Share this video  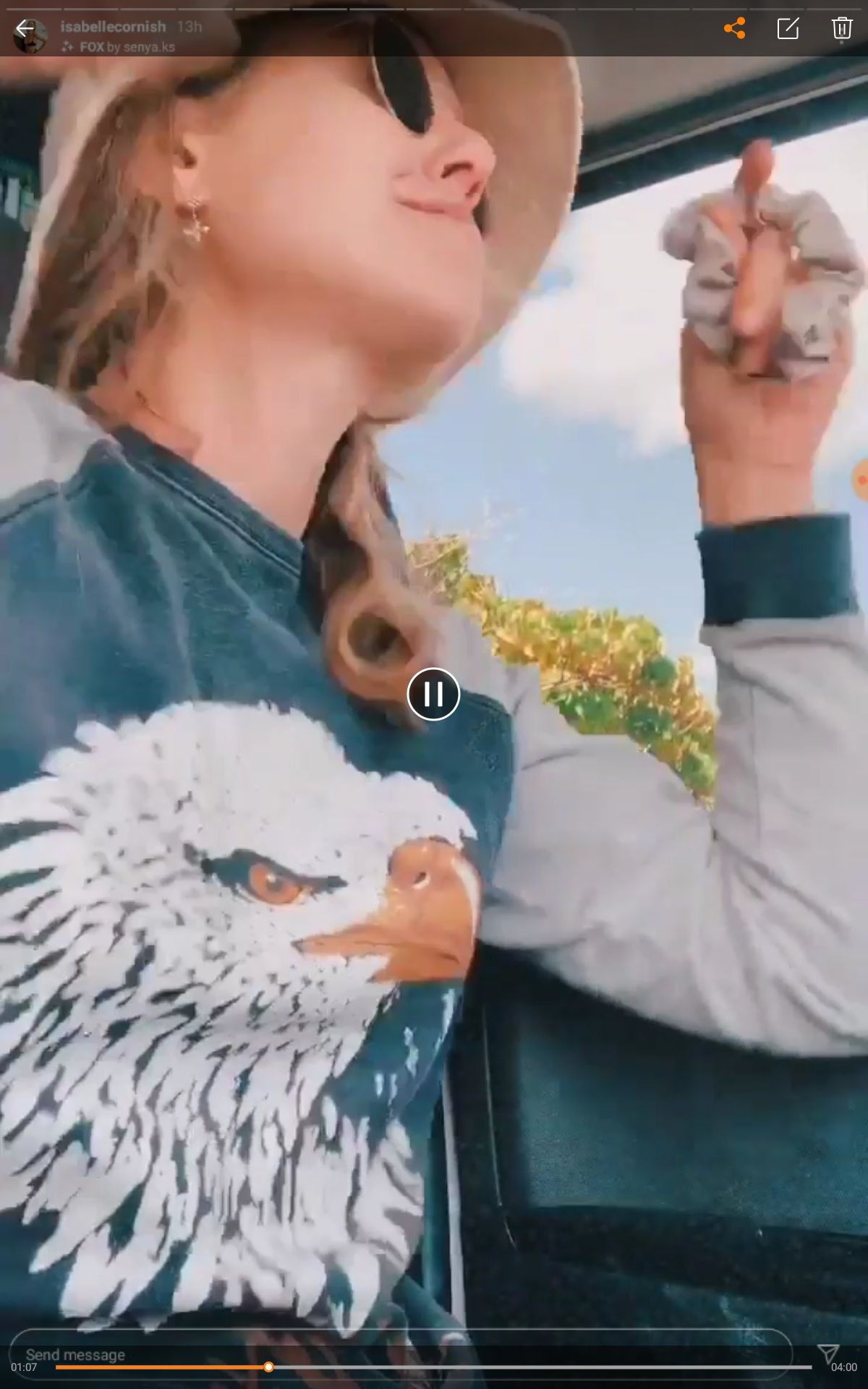pos(734,29)
